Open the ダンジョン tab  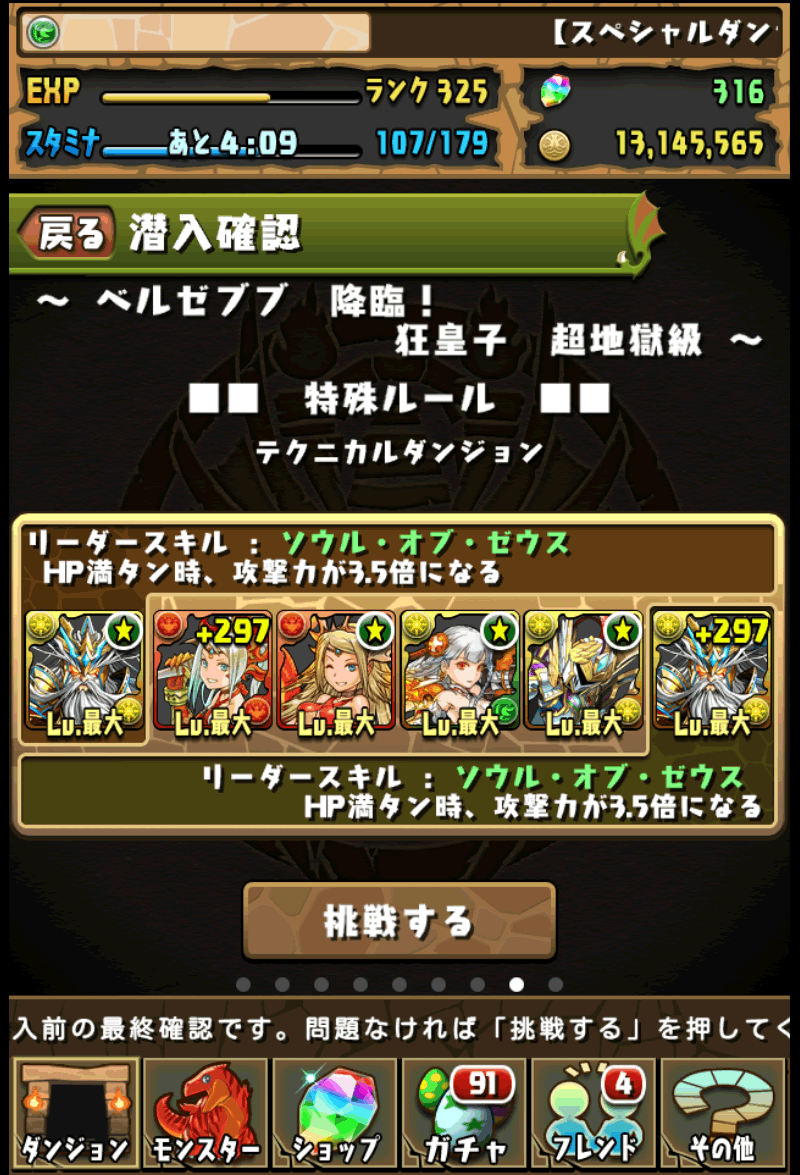pyautogui.click(x=74, y=1112)
